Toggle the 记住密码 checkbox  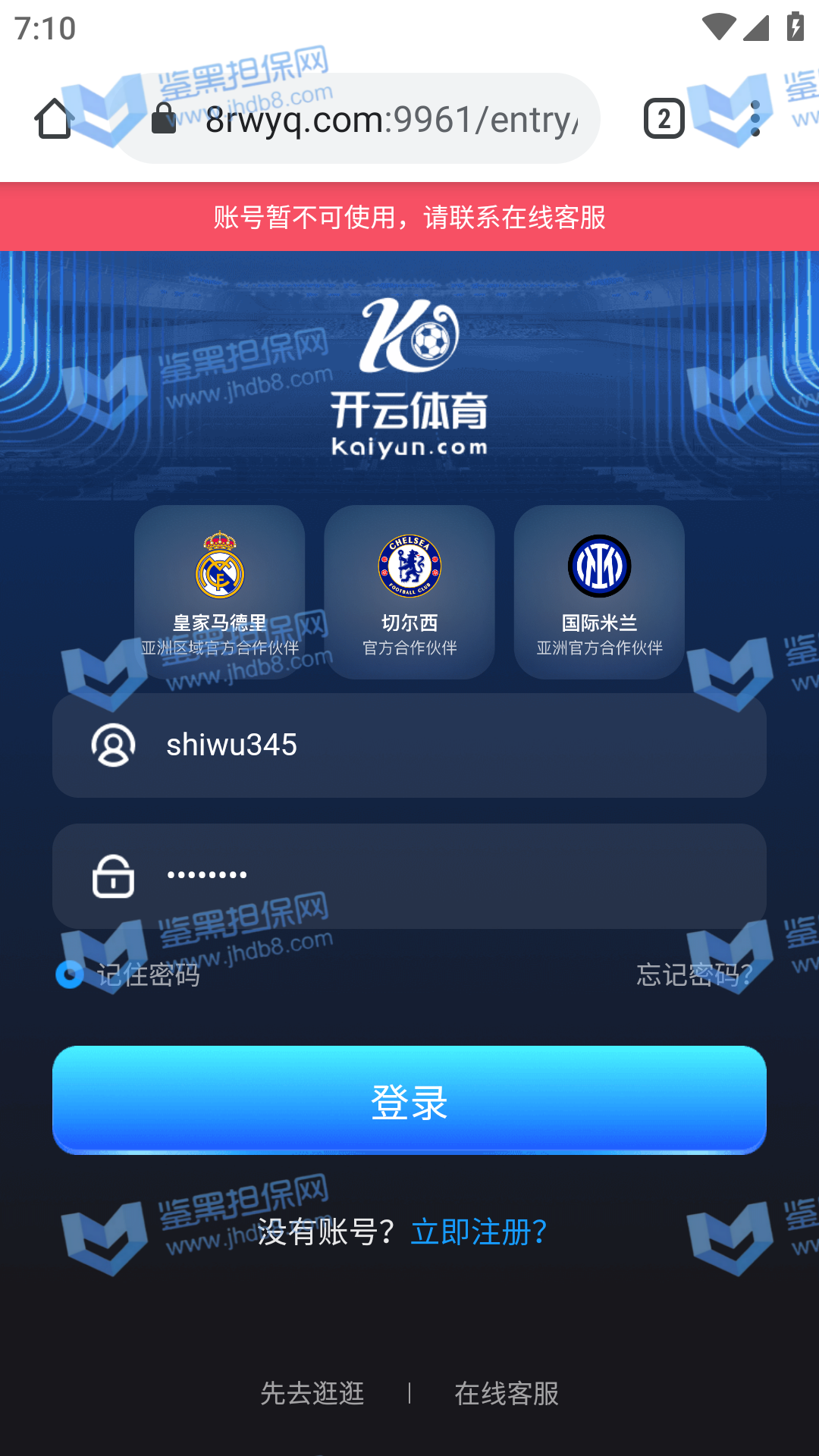click(71, 974)
